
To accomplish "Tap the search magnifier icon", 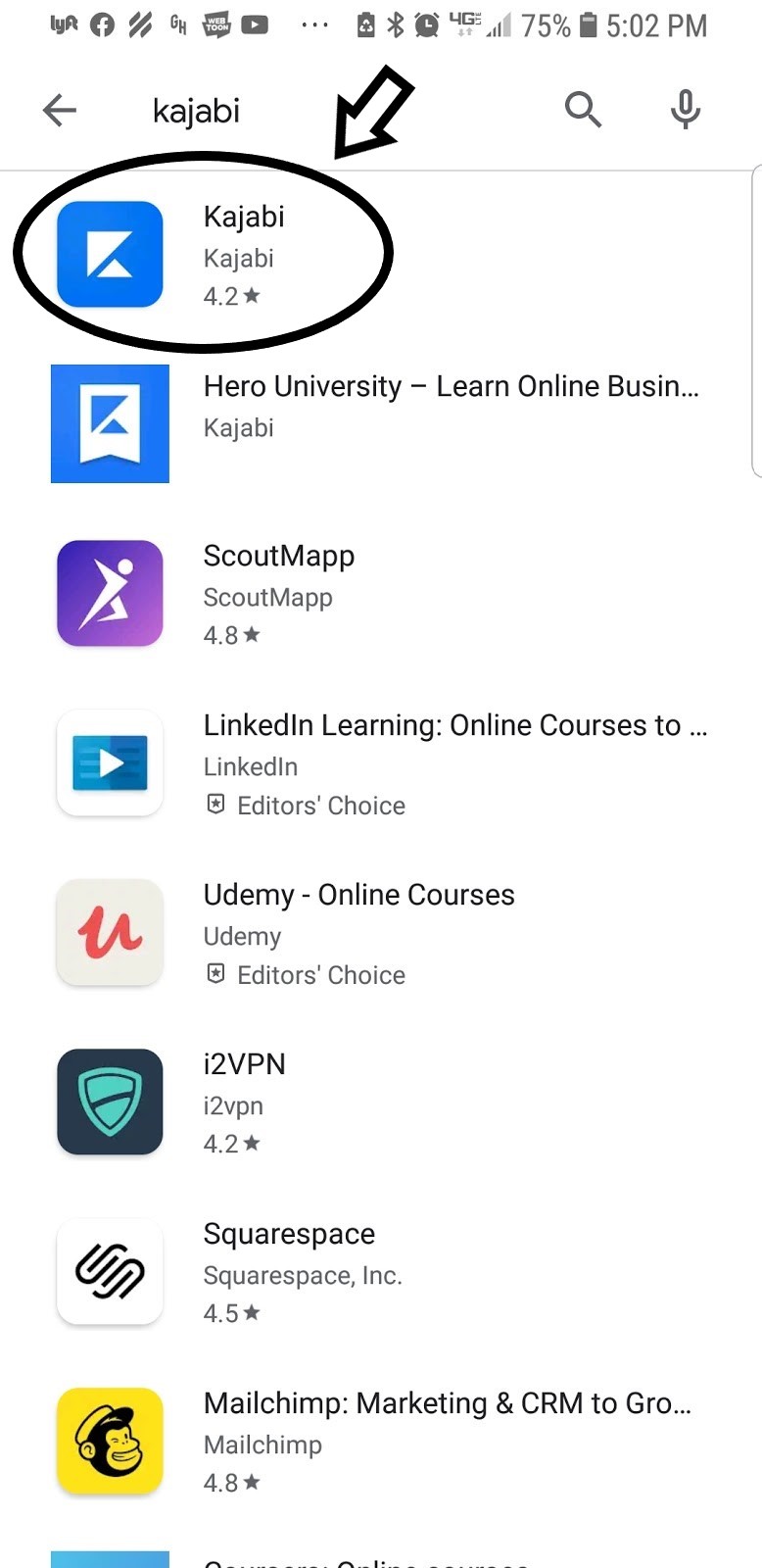I will 583,110.
